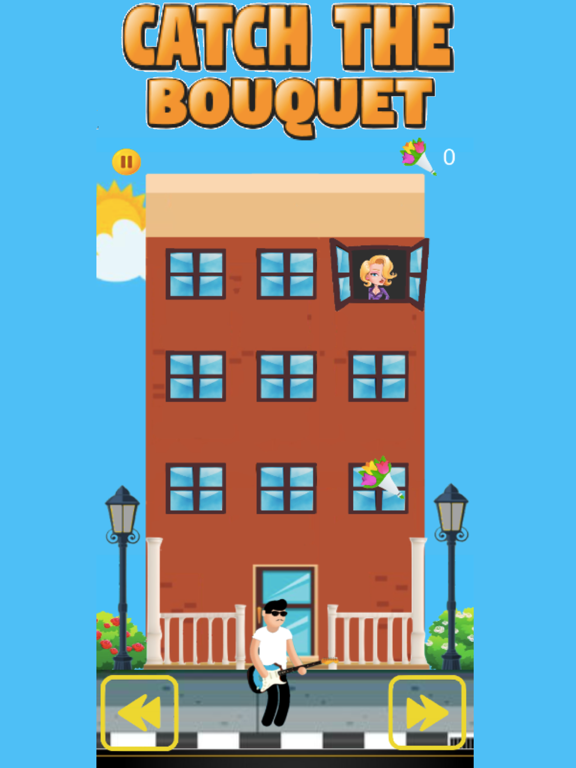Pause the game
The width and height of the screenshot is (576, 768).
pyautogui.click(x=126, y=162)
